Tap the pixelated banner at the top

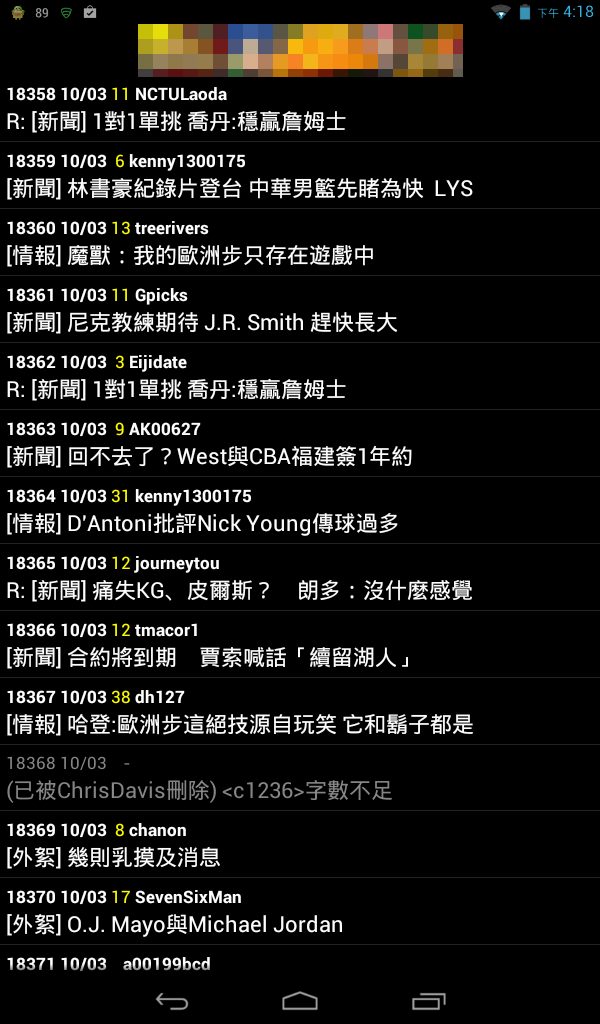point(300,50)
